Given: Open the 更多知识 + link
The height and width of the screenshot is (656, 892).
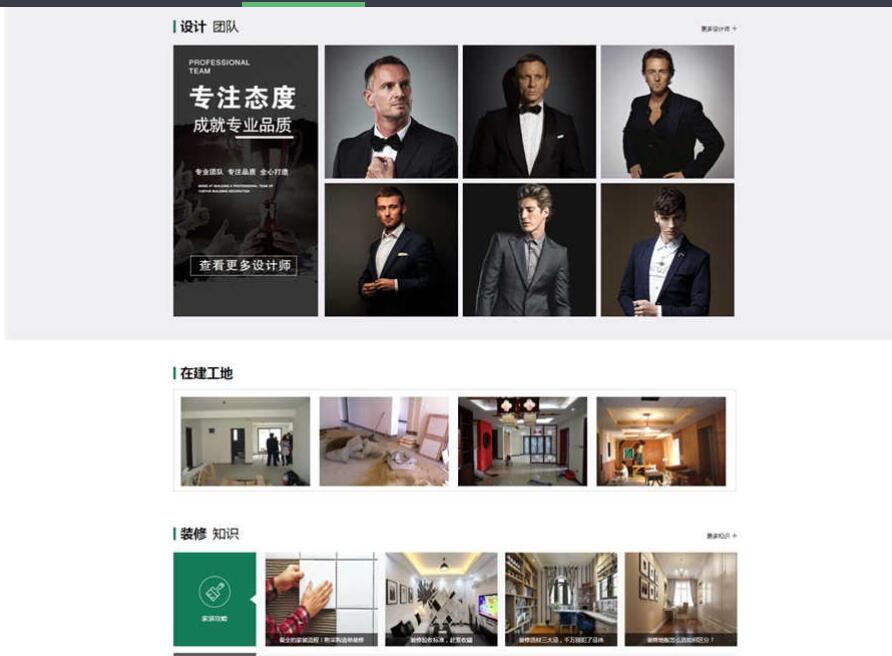Looking at the screenshot, I should (x=721, y=536).
